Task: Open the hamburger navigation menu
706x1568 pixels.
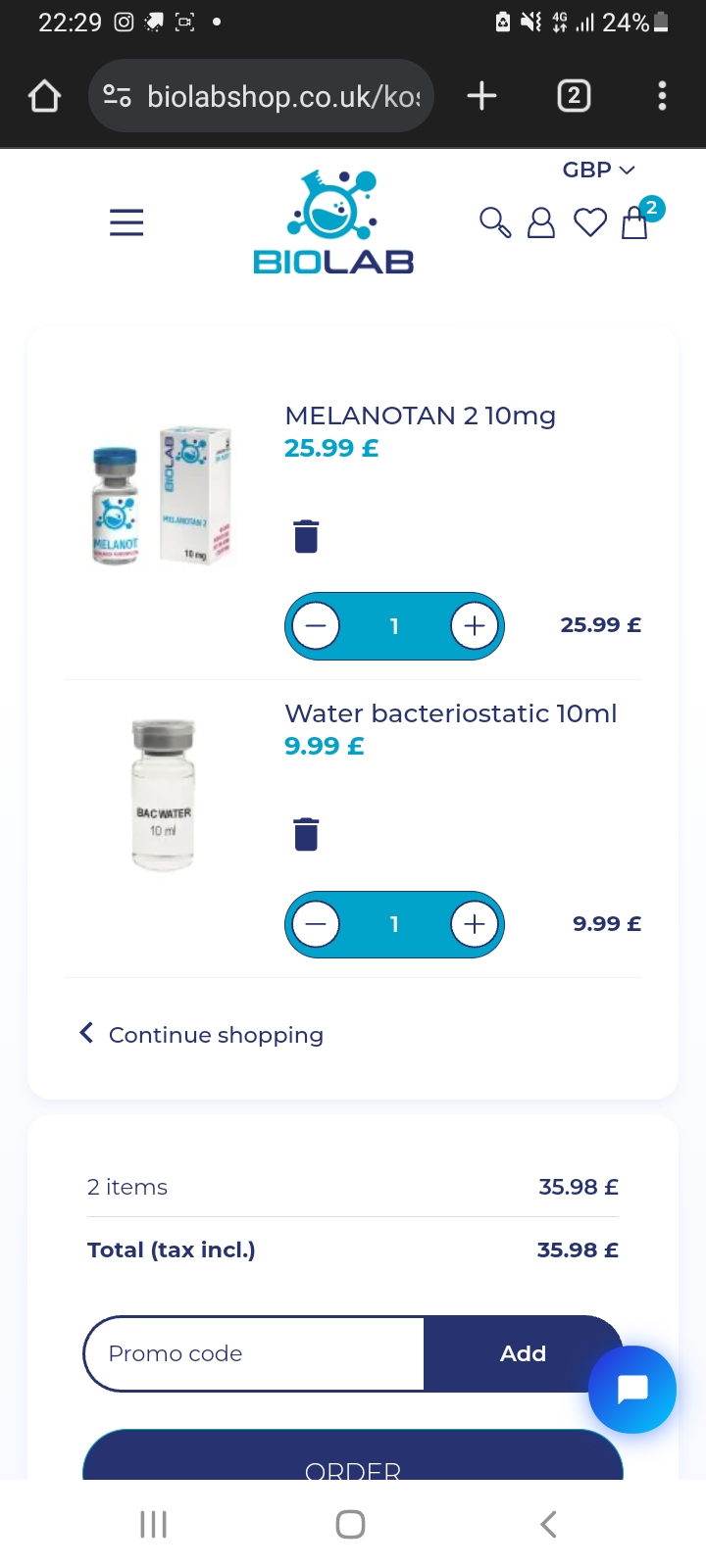Action: (x=126, y=223)
